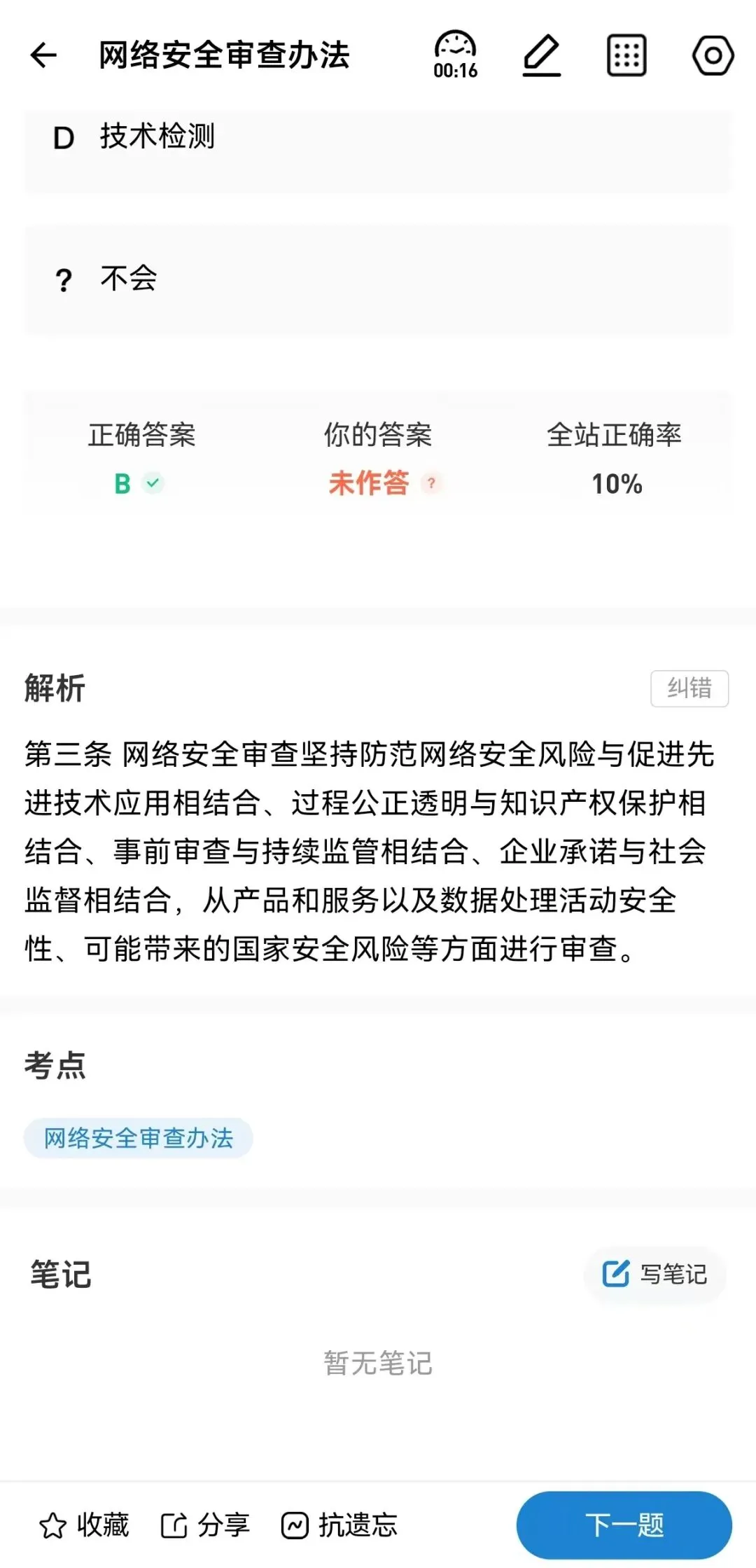Write a note with 写笔记
The width and height of the screenshot is (756, 1568).
[655, 1275]
